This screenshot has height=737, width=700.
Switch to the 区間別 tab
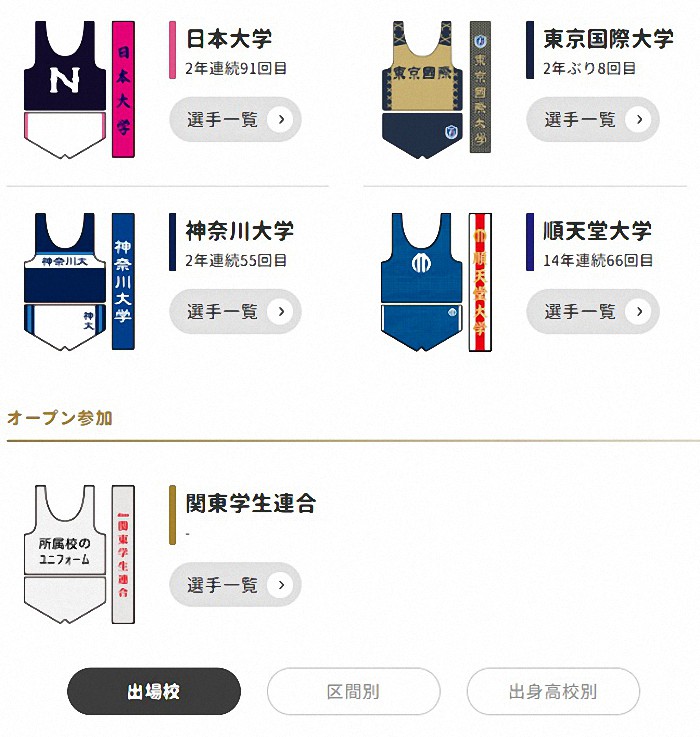(353, 691)
